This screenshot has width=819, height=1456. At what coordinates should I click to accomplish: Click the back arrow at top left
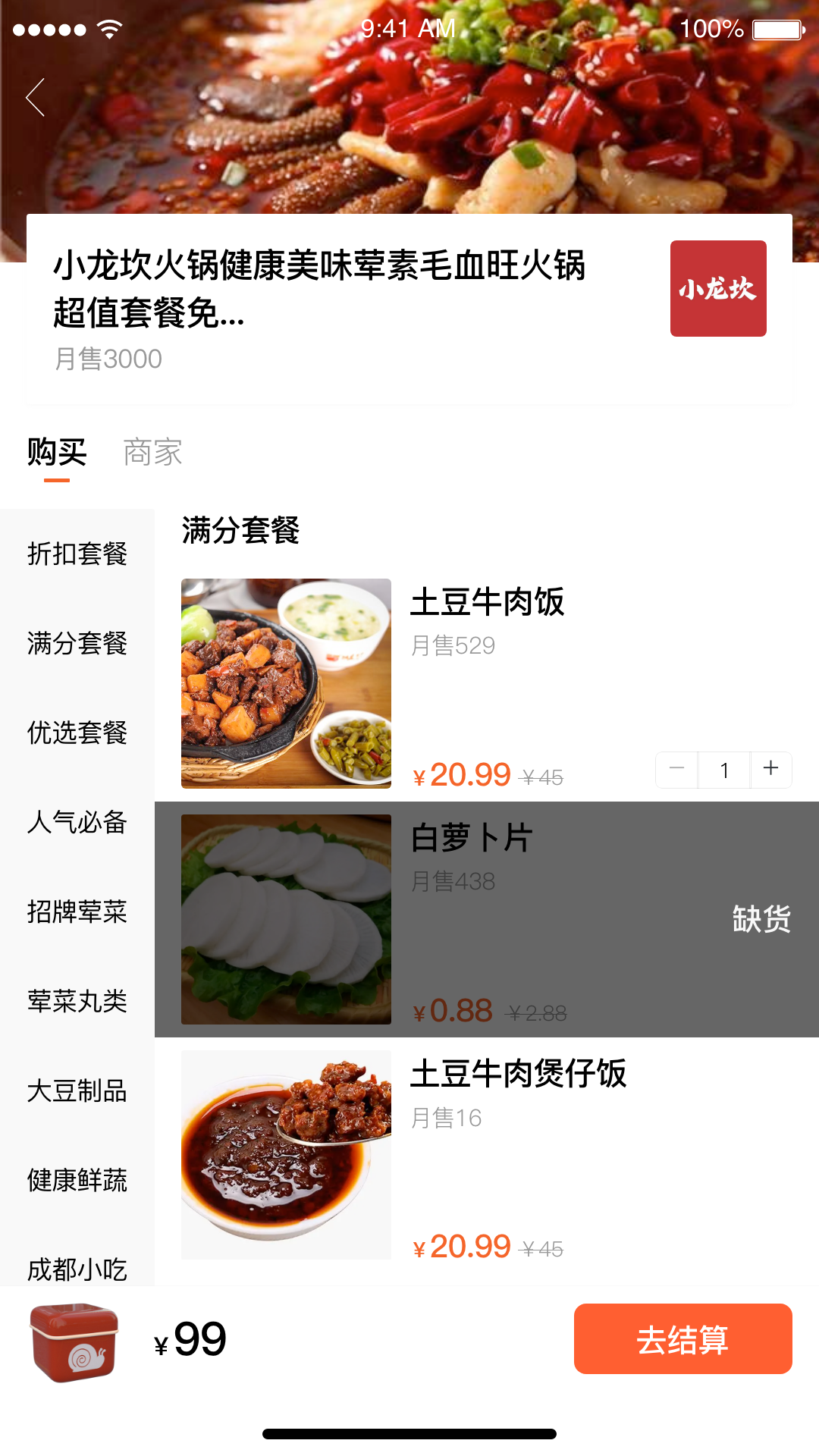tap(35, 97)
